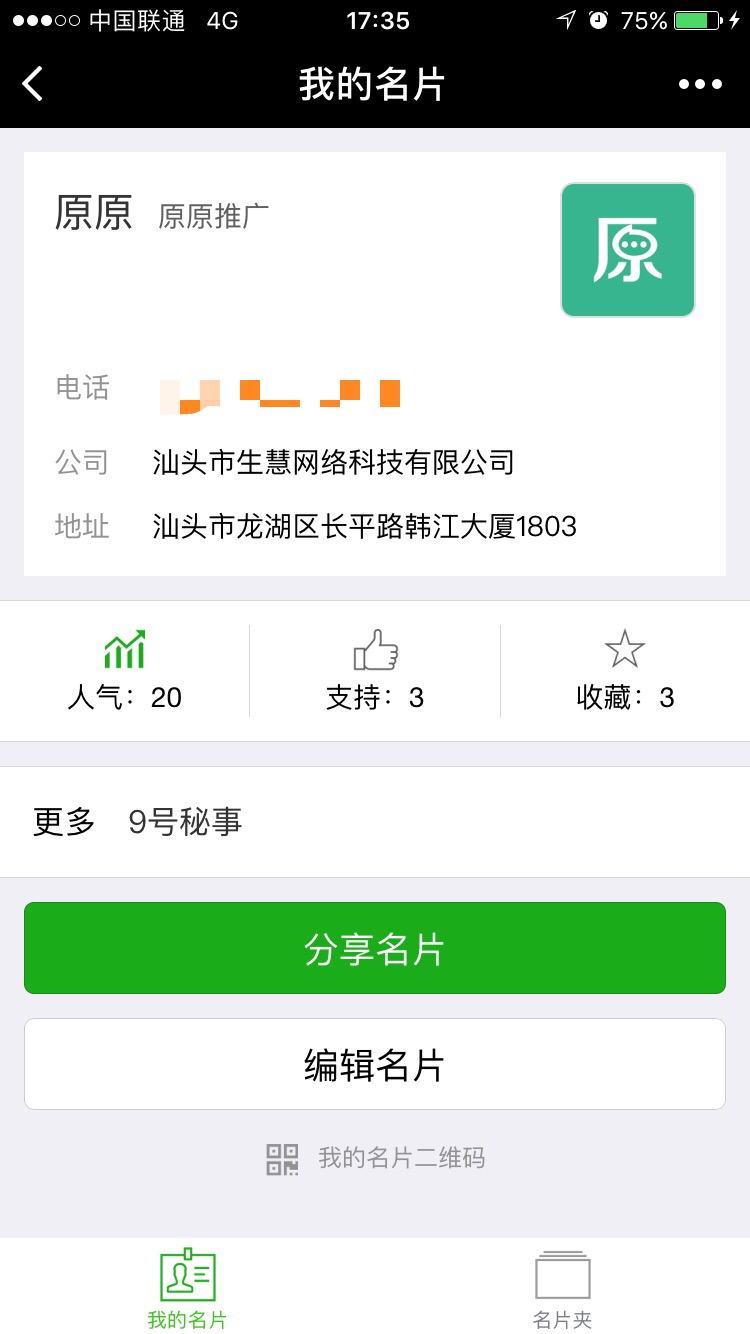Open the 更多 9号秘事 row
Screen dimensions: 750x1334
(x=375, y=822)
